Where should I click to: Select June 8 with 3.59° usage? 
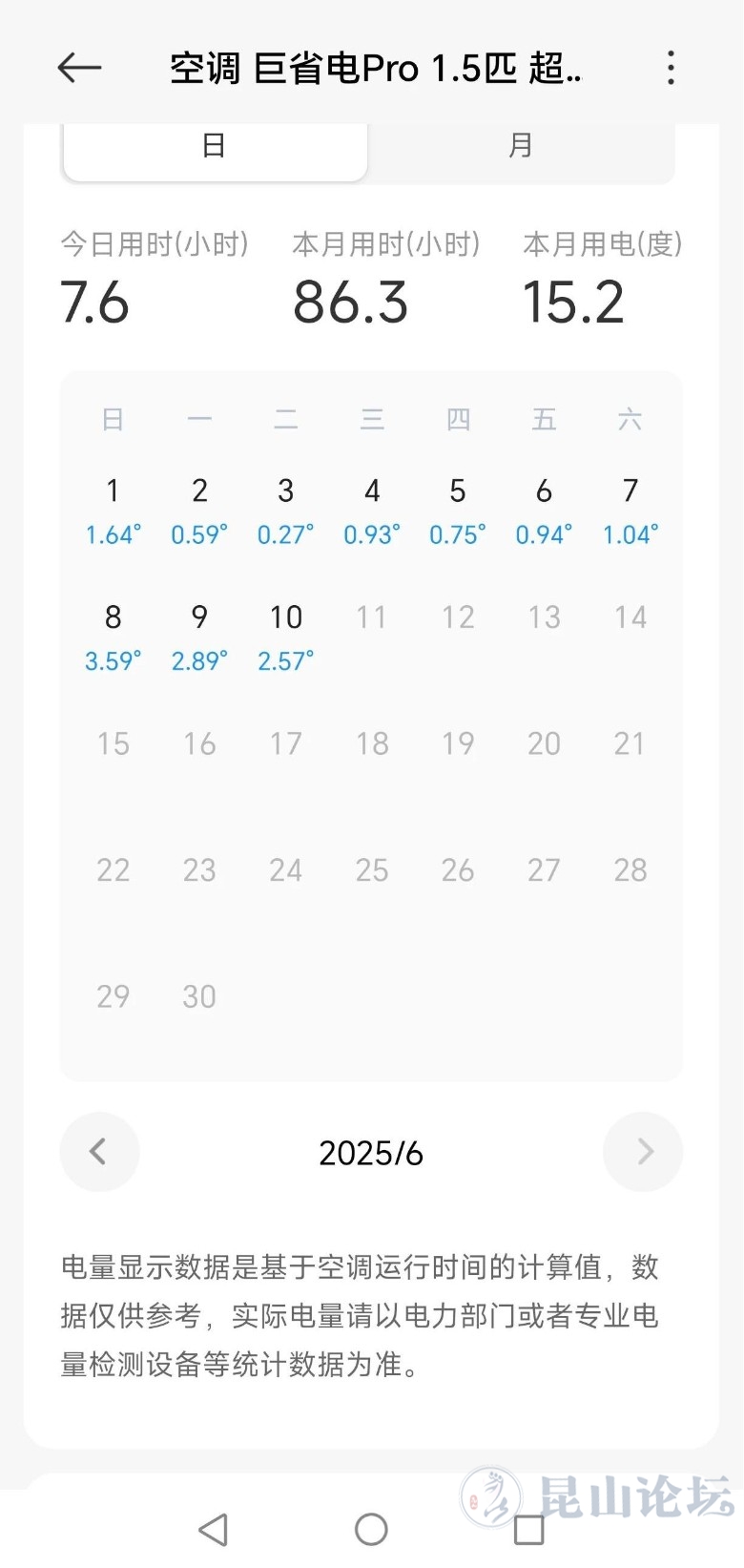point(113,637)
